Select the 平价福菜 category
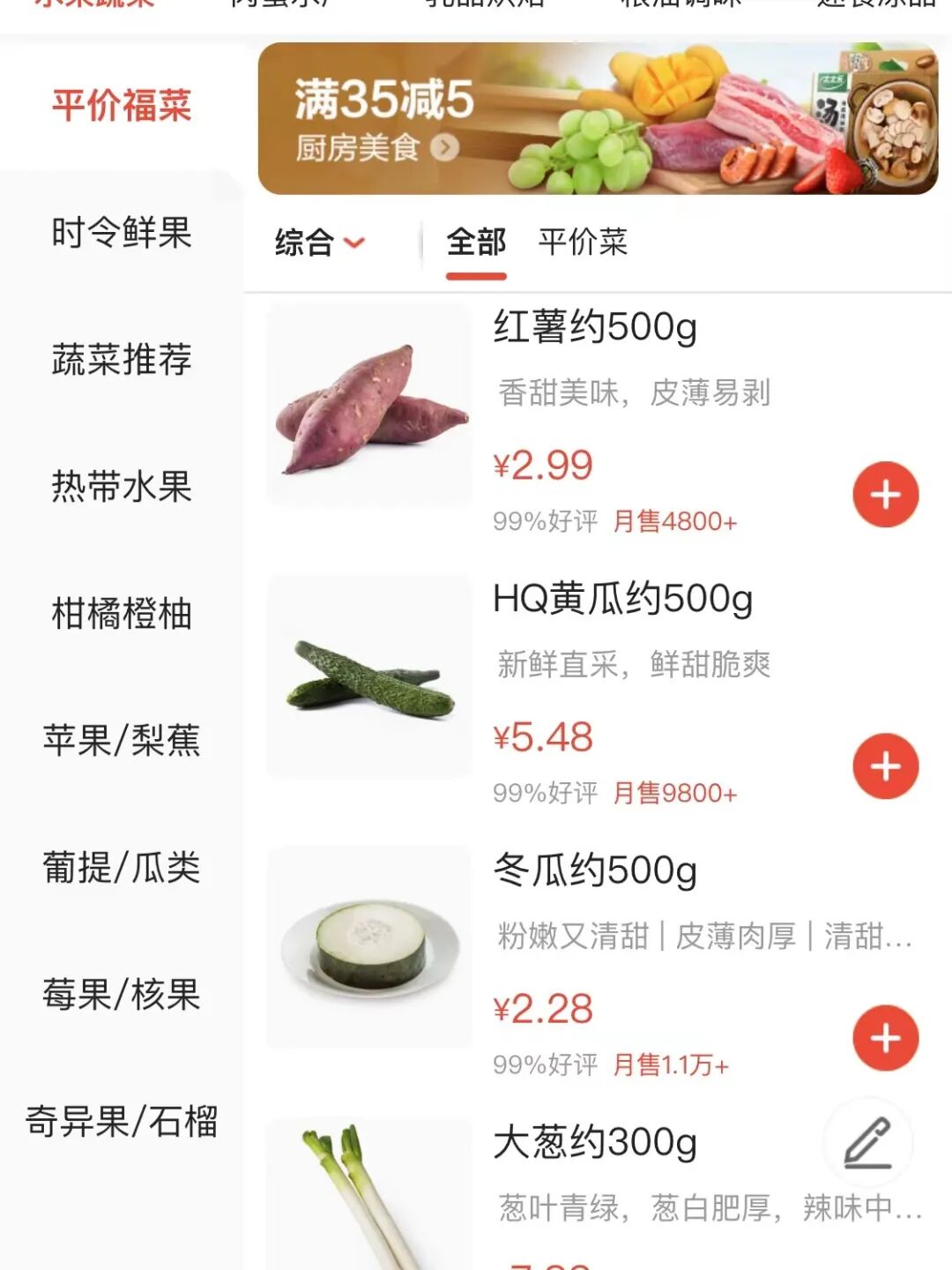Image resolution: width=952 pixels, height=1270 pixels. coord(122,106)
